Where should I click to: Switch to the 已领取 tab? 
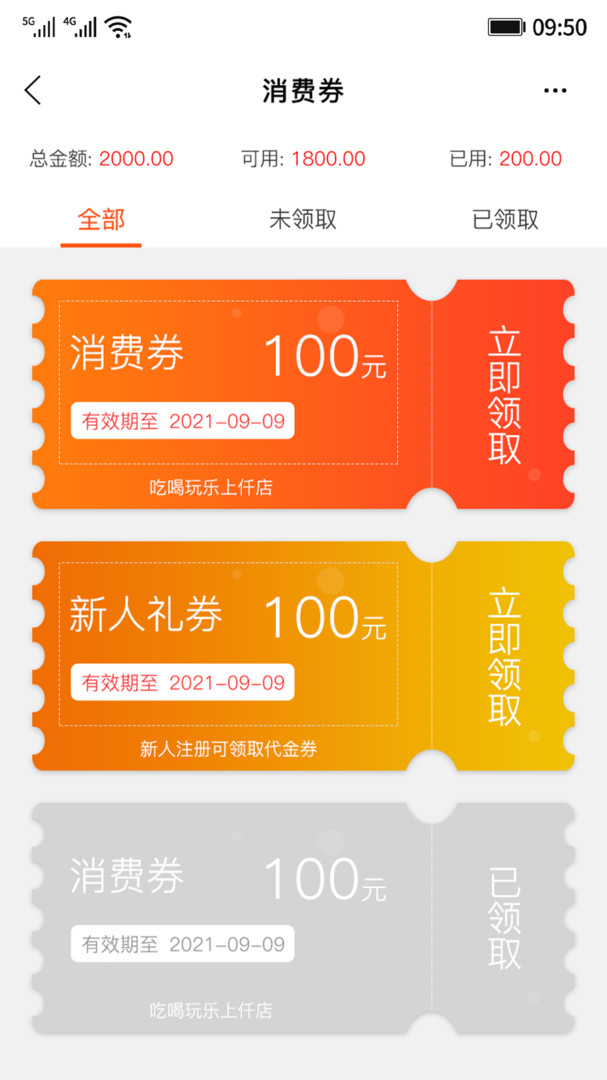(505, 220)
